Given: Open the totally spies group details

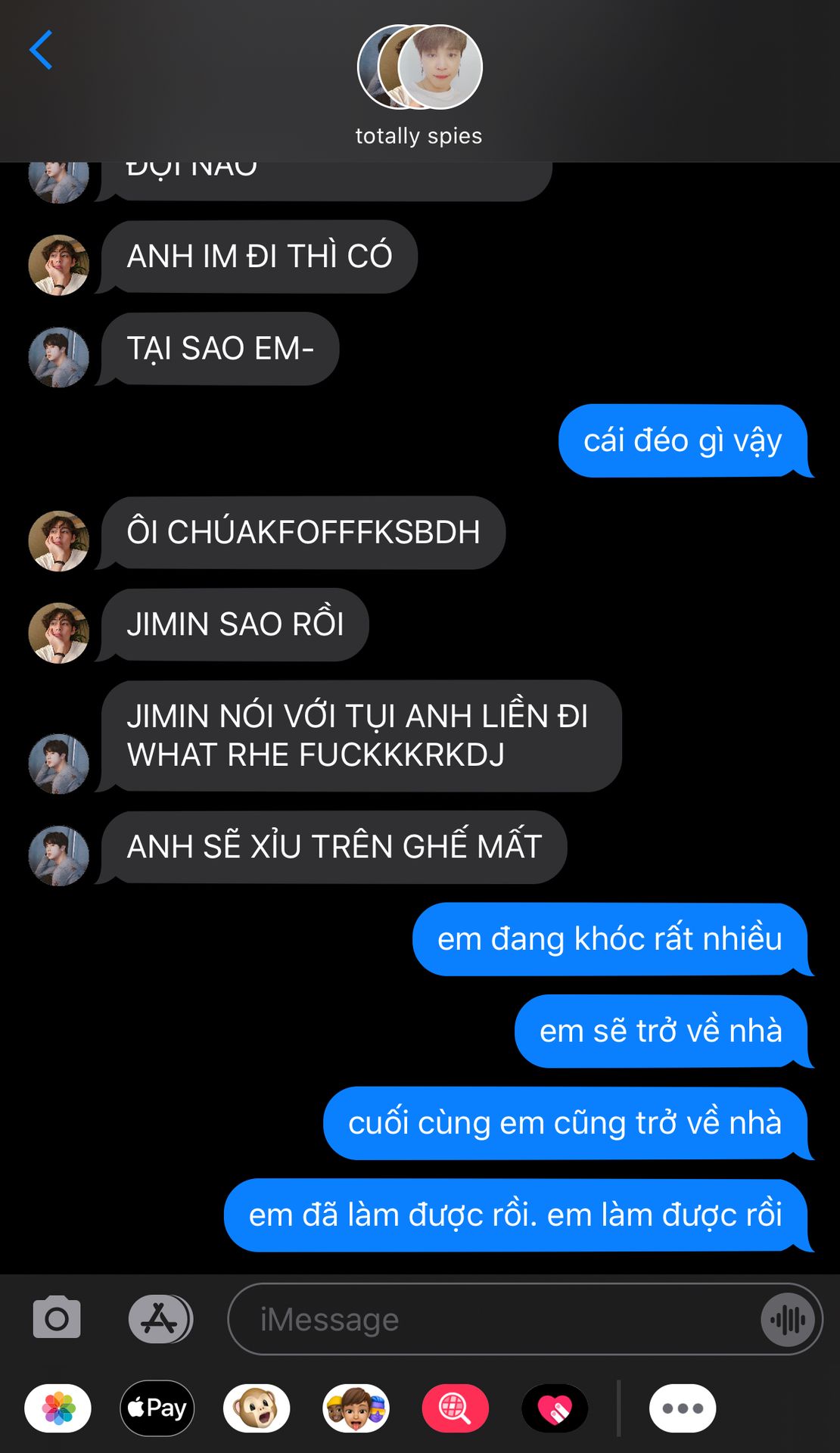Looking at the screenshot, I should point(419,85).
